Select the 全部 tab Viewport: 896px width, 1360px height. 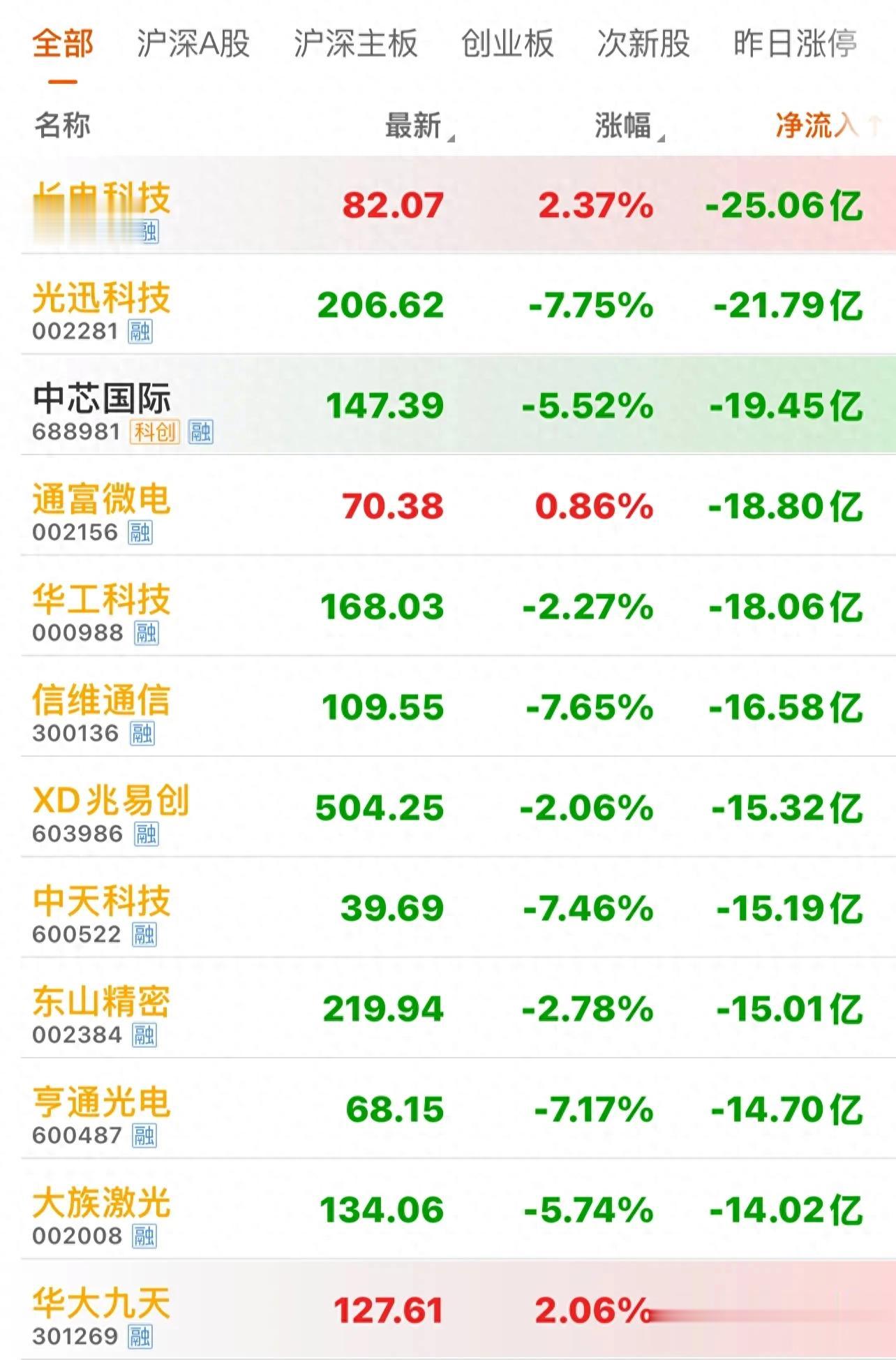[x=63, y=43]
